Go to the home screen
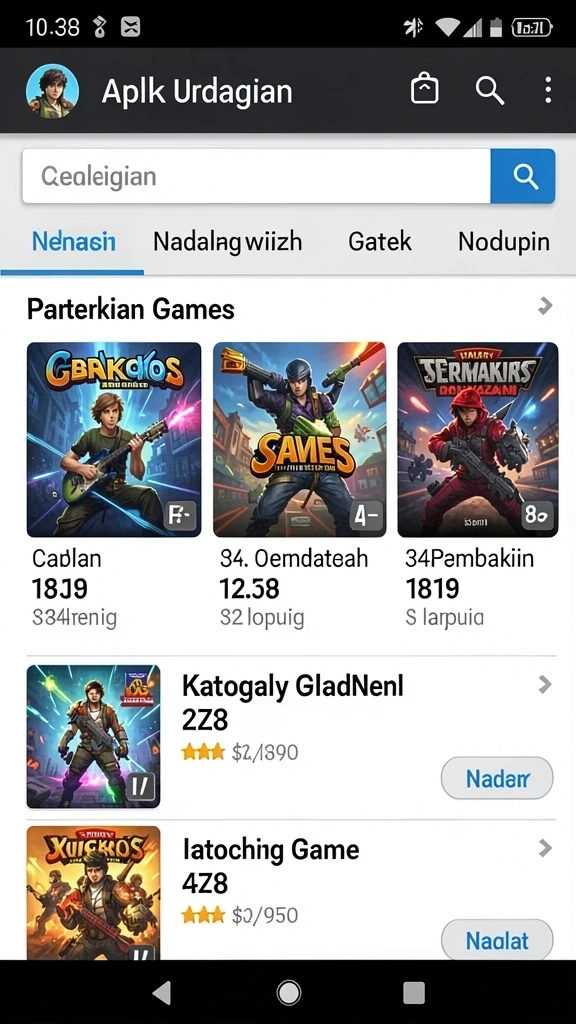Screen dimensions: 576x1024 coord(289,993)
